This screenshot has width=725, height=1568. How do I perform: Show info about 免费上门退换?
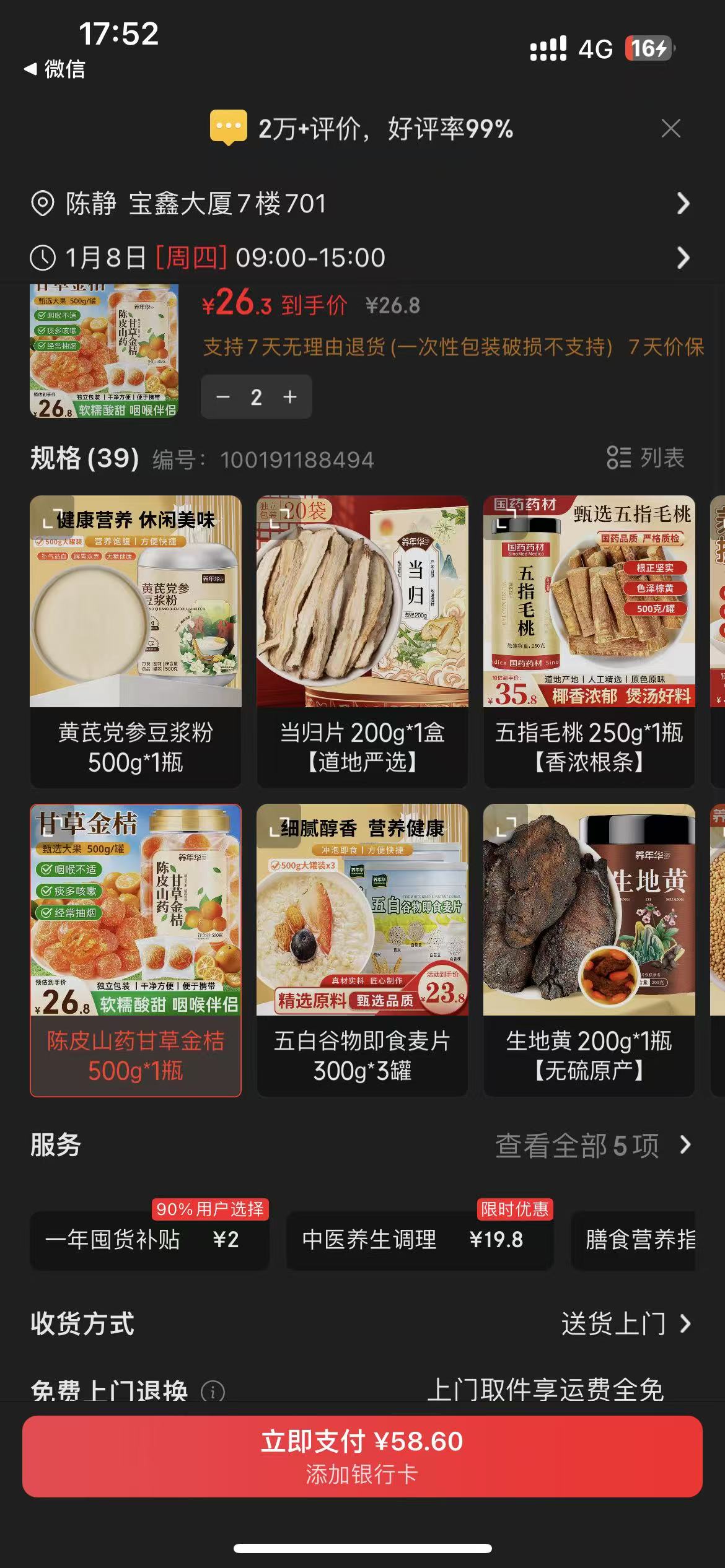click(x=213, y=1392)
